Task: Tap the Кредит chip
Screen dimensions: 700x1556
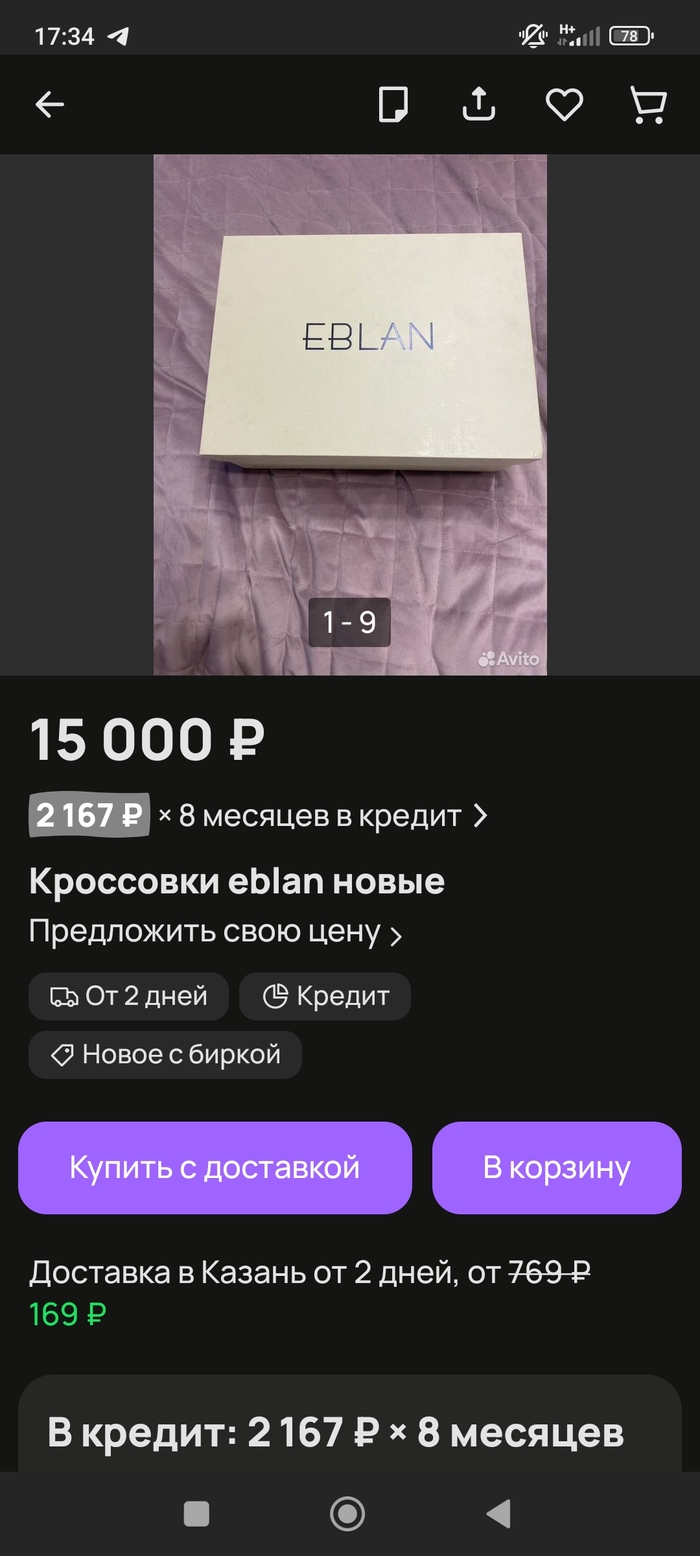Action: [325, 996]
